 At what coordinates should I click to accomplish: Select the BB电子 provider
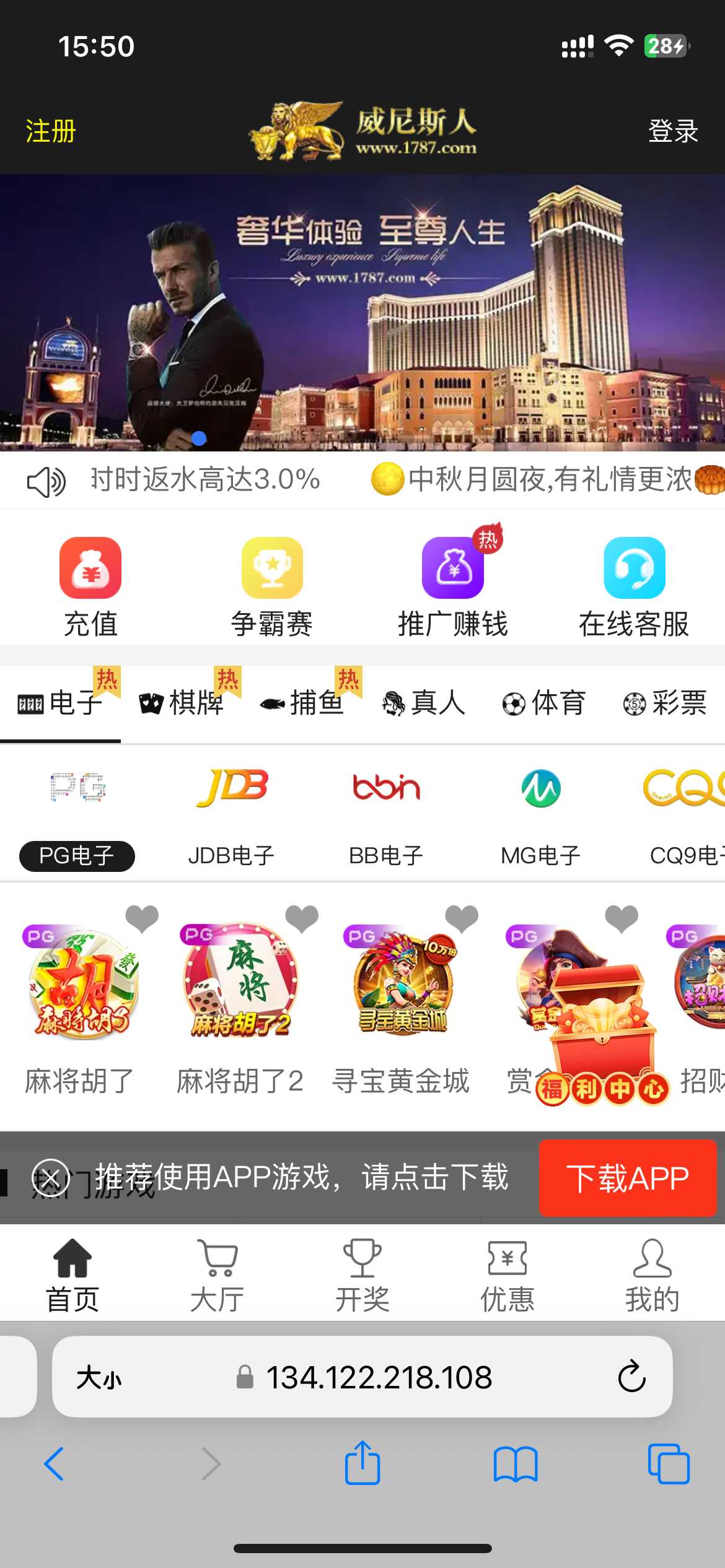pos(386,811)
